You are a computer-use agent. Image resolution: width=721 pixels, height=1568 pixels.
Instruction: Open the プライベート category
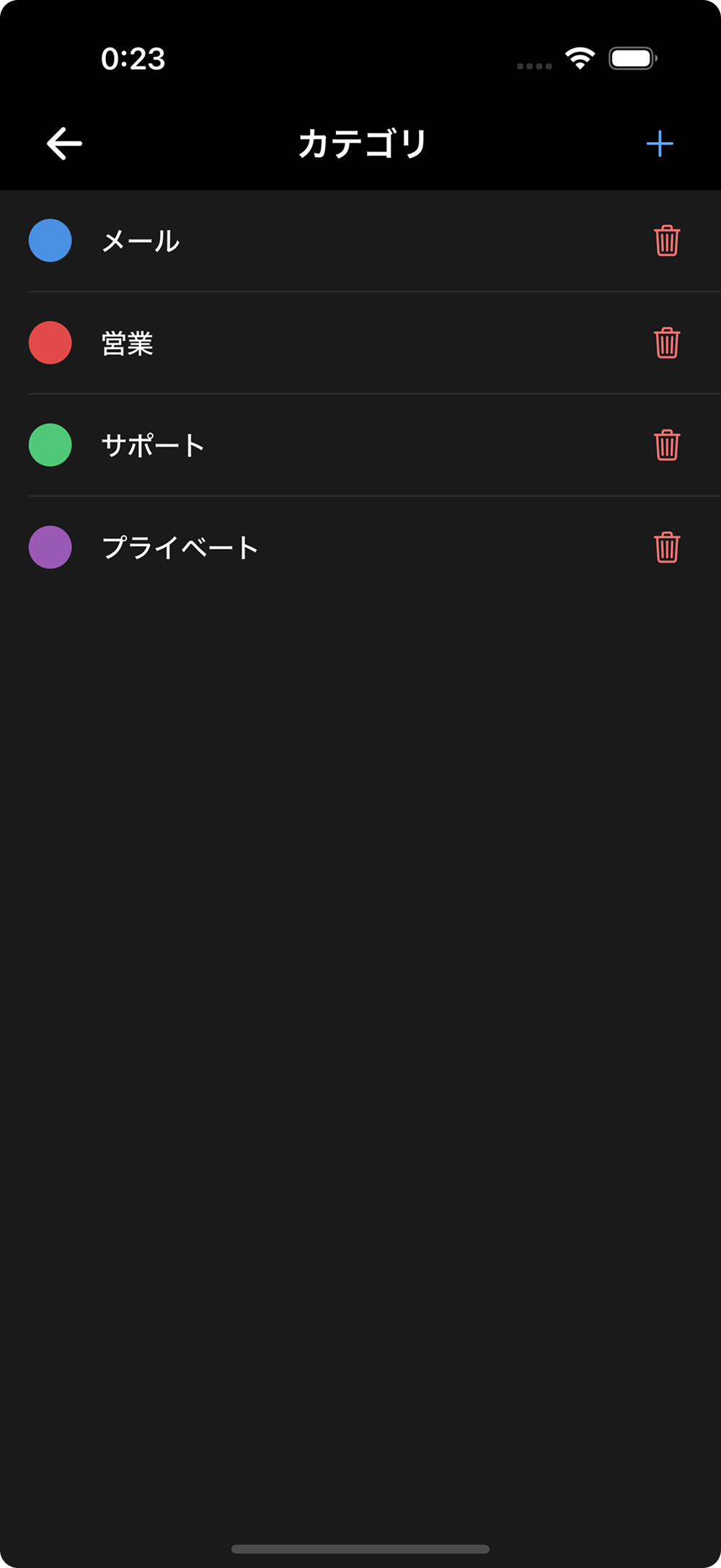[x=288, y=547]
